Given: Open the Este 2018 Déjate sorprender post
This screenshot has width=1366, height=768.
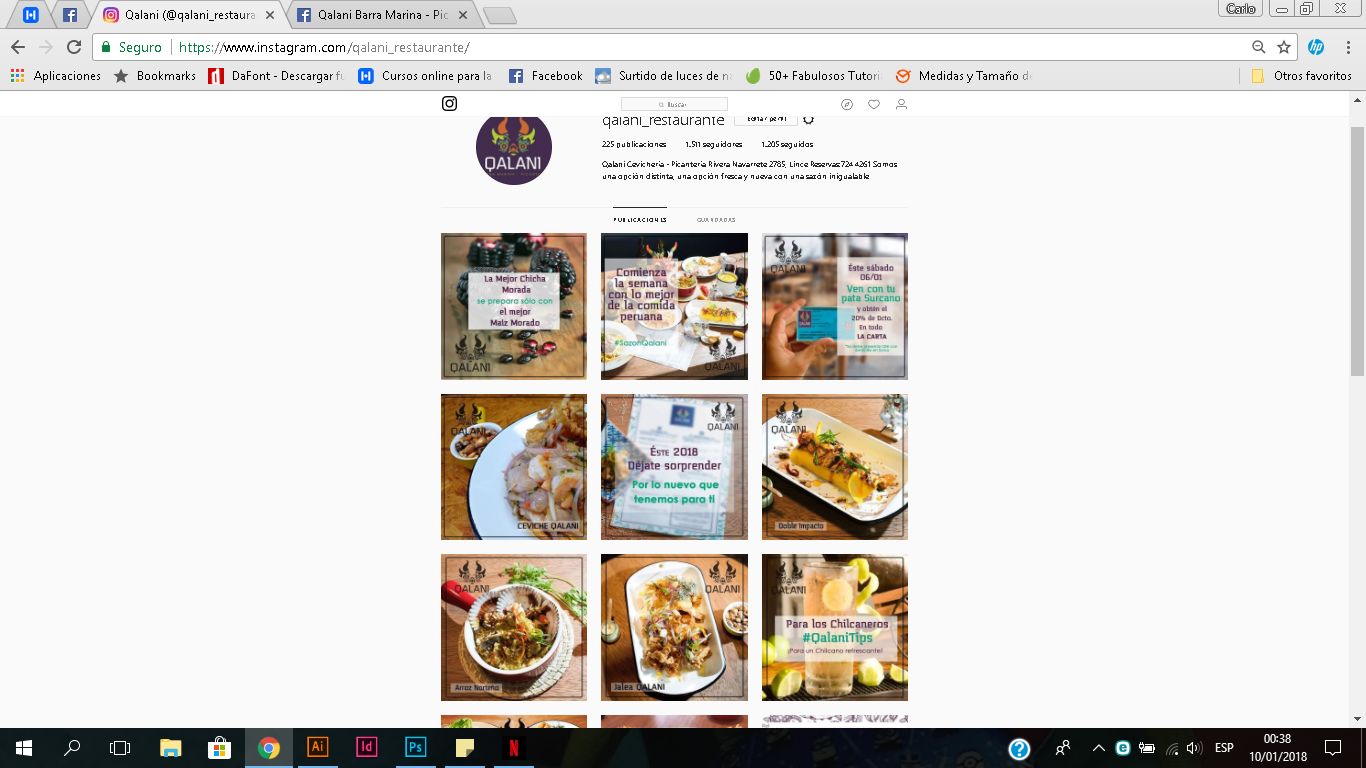Looking at the screenshot, I should click(x=674, y=467).
